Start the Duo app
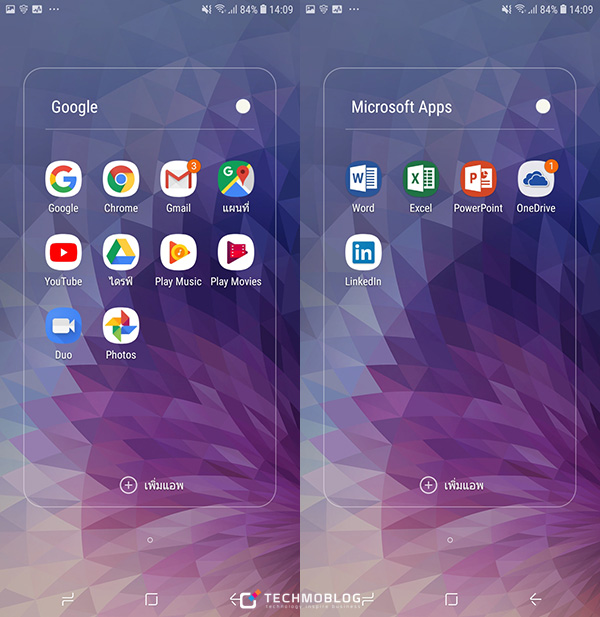Screen dimensions: 600x617 63,326
